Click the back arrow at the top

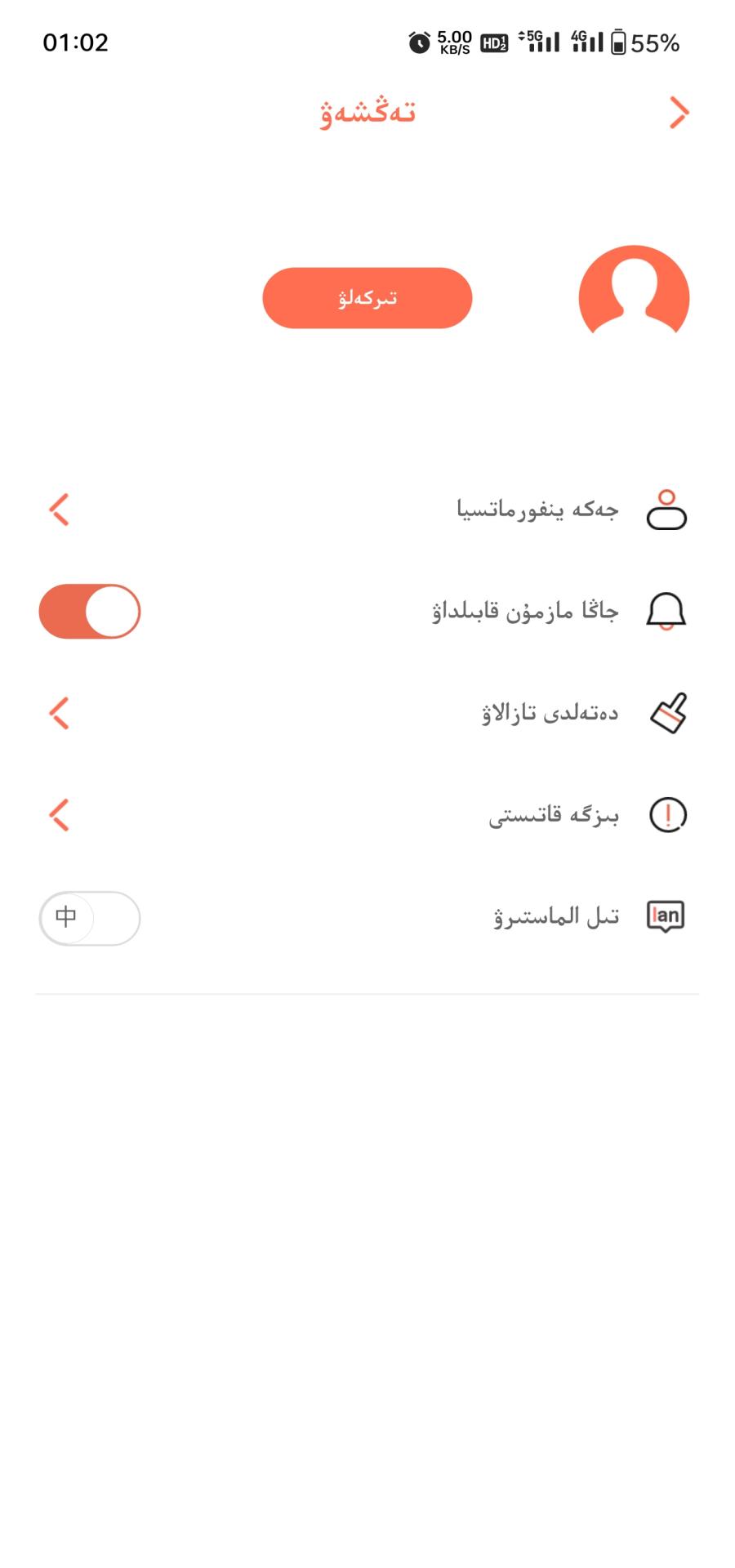[679, 113]
